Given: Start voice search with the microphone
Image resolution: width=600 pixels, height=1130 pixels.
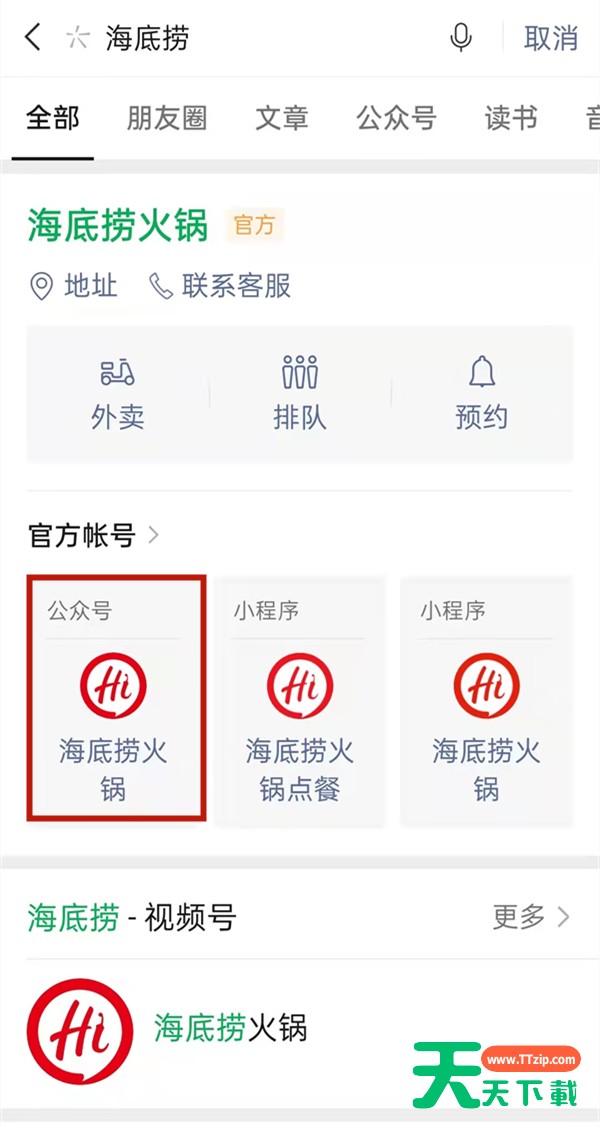Looking at the screenshot, I should pos(460,38).
